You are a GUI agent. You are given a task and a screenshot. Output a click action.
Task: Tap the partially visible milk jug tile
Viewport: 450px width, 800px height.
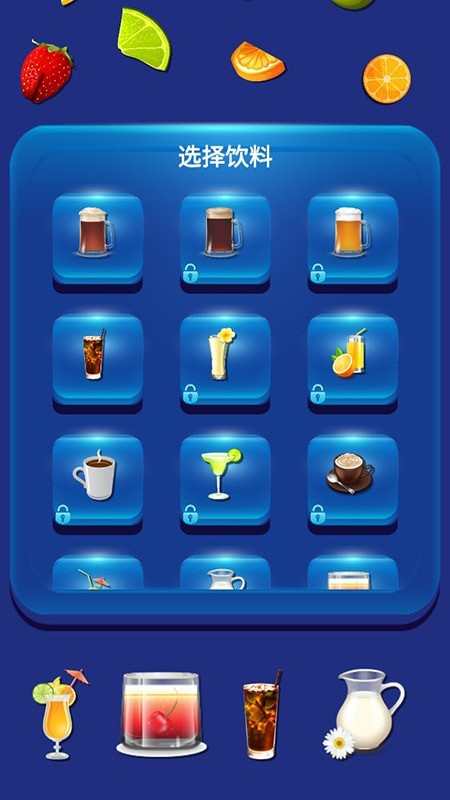(x=225, y=573)
